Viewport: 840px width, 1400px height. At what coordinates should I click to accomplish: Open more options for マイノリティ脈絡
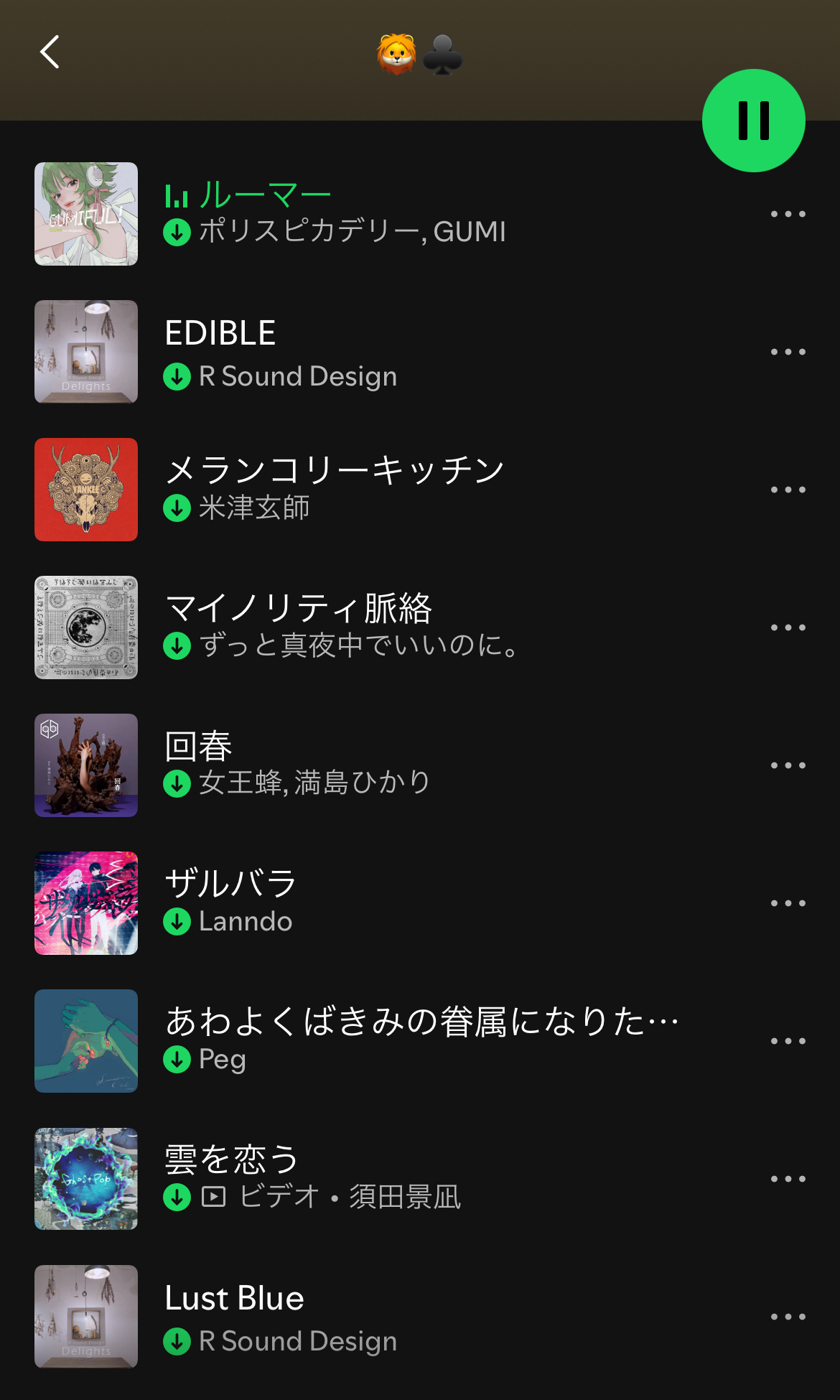click(x=788, y=627)
